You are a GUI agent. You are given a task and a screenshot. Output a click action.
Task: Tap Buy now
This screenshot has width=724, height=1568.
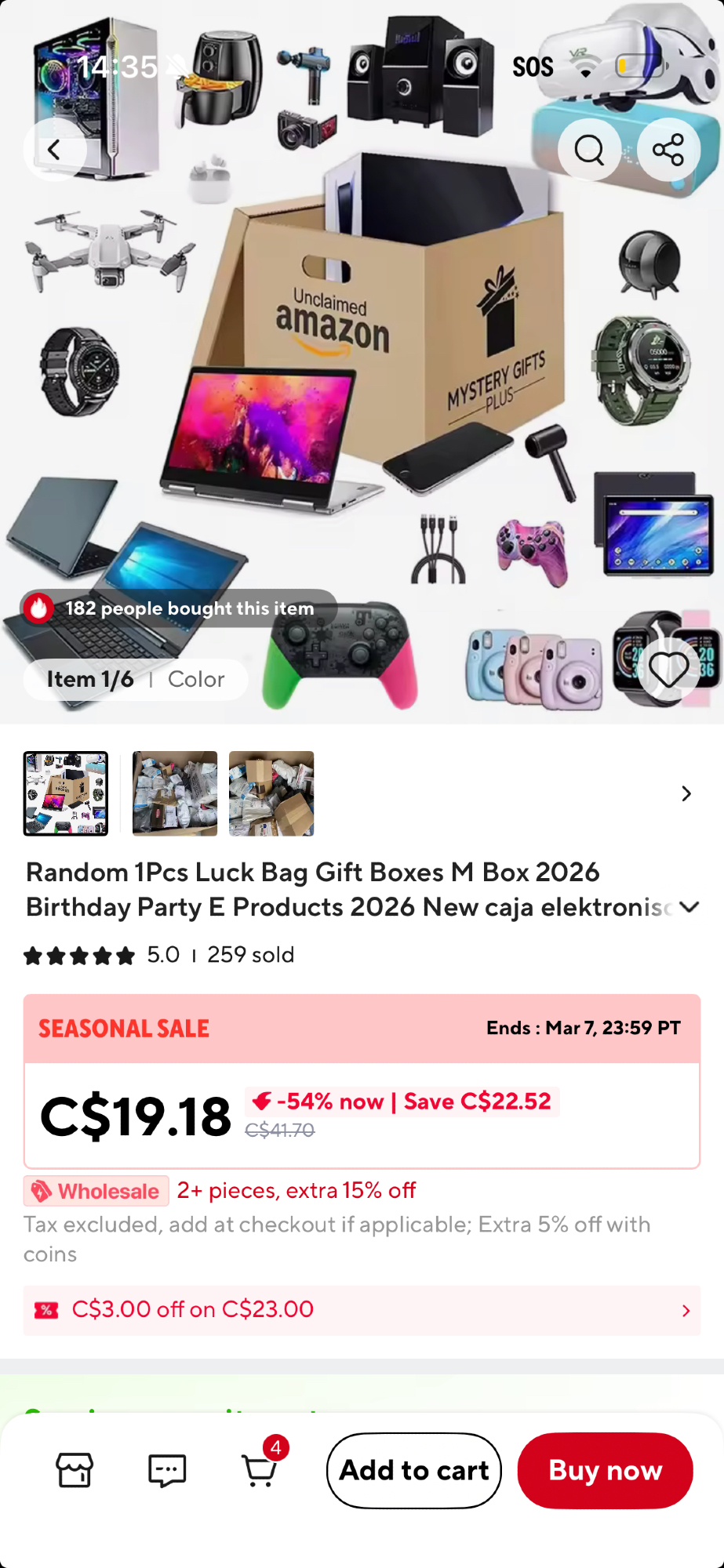pos(605,1470)
